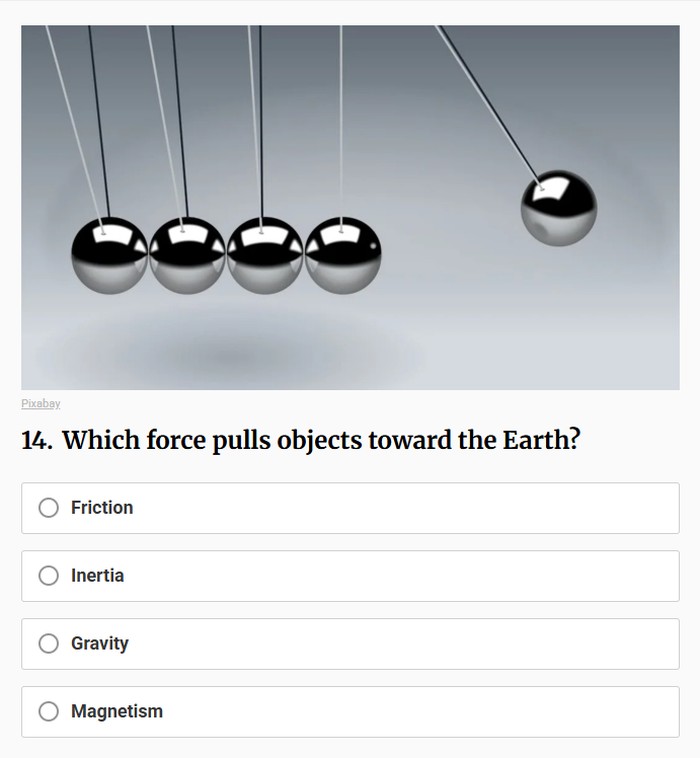Mark Magnetism as the answer
Viewport: 700px width, 758px height.
tap(49, 712)
